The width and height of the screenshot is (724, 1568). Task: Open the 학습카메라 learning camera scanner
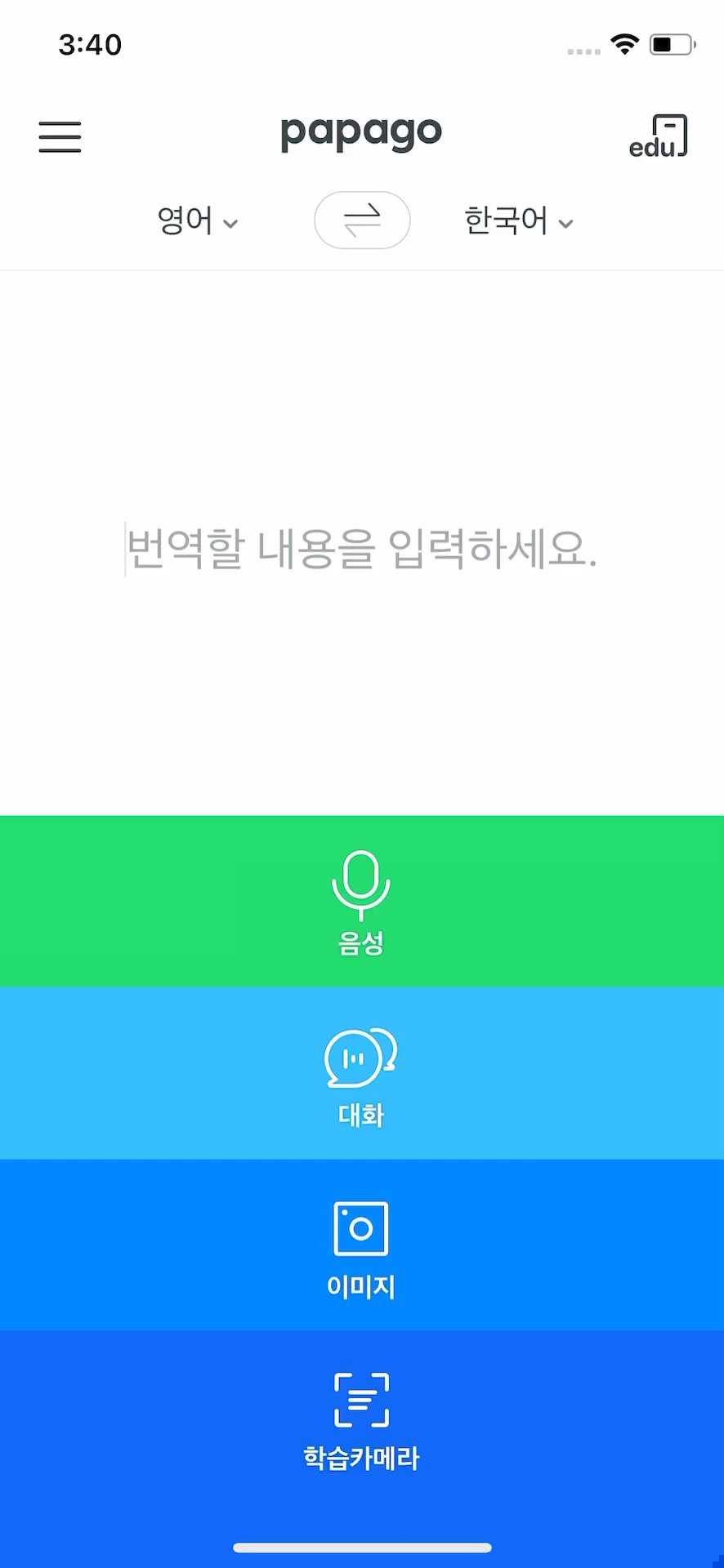point(360,1401)
